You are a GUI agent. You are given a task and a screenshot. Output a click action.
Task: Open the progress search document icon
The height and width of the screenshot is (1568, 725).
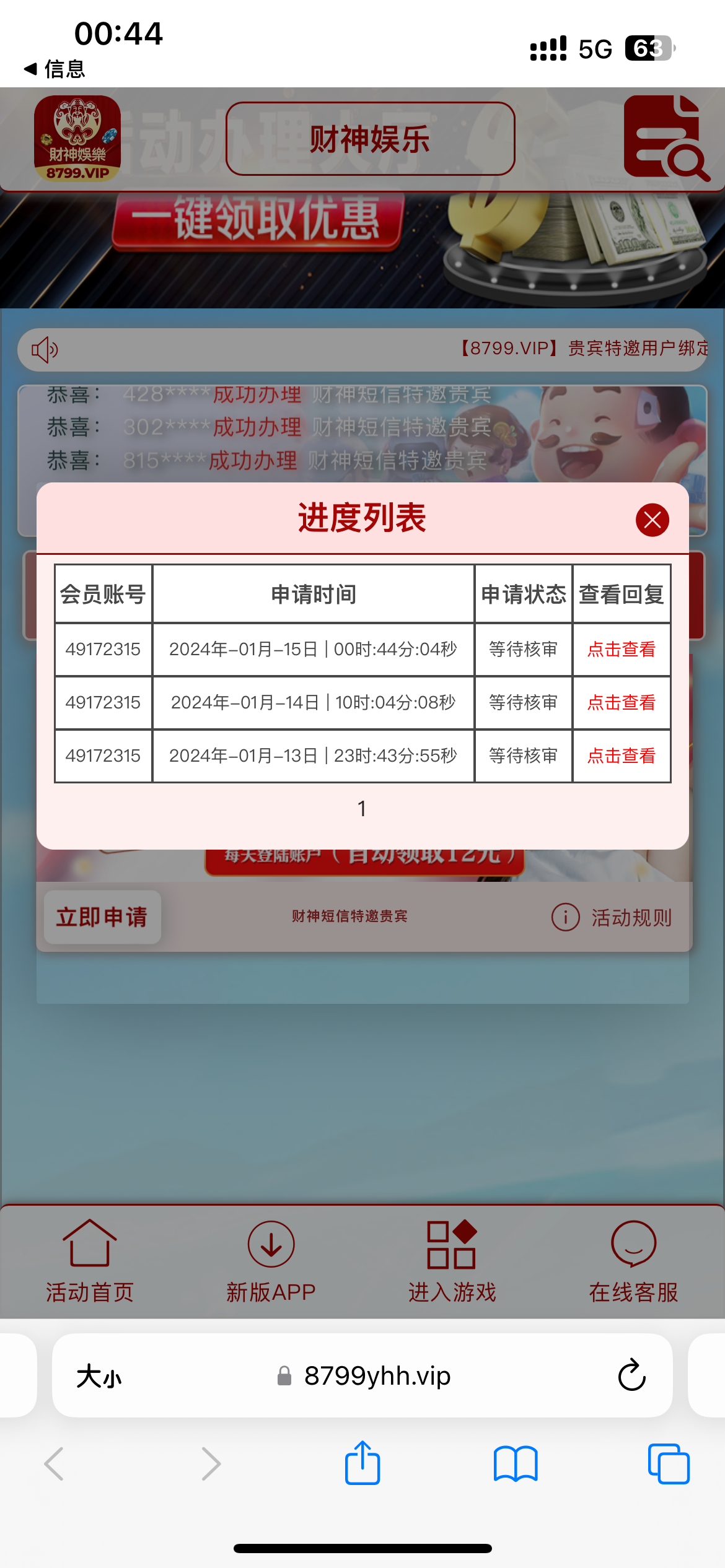pyautogui.click(x=666, y=139)
